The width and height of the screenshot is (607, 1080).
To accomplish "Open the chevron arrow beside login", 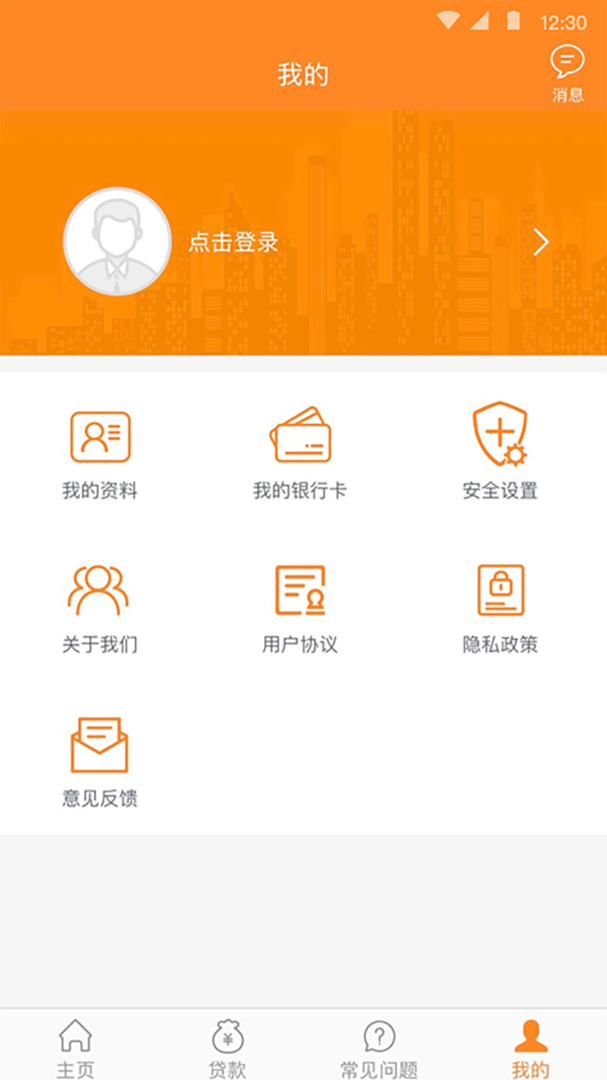I will tap(542, 242).
